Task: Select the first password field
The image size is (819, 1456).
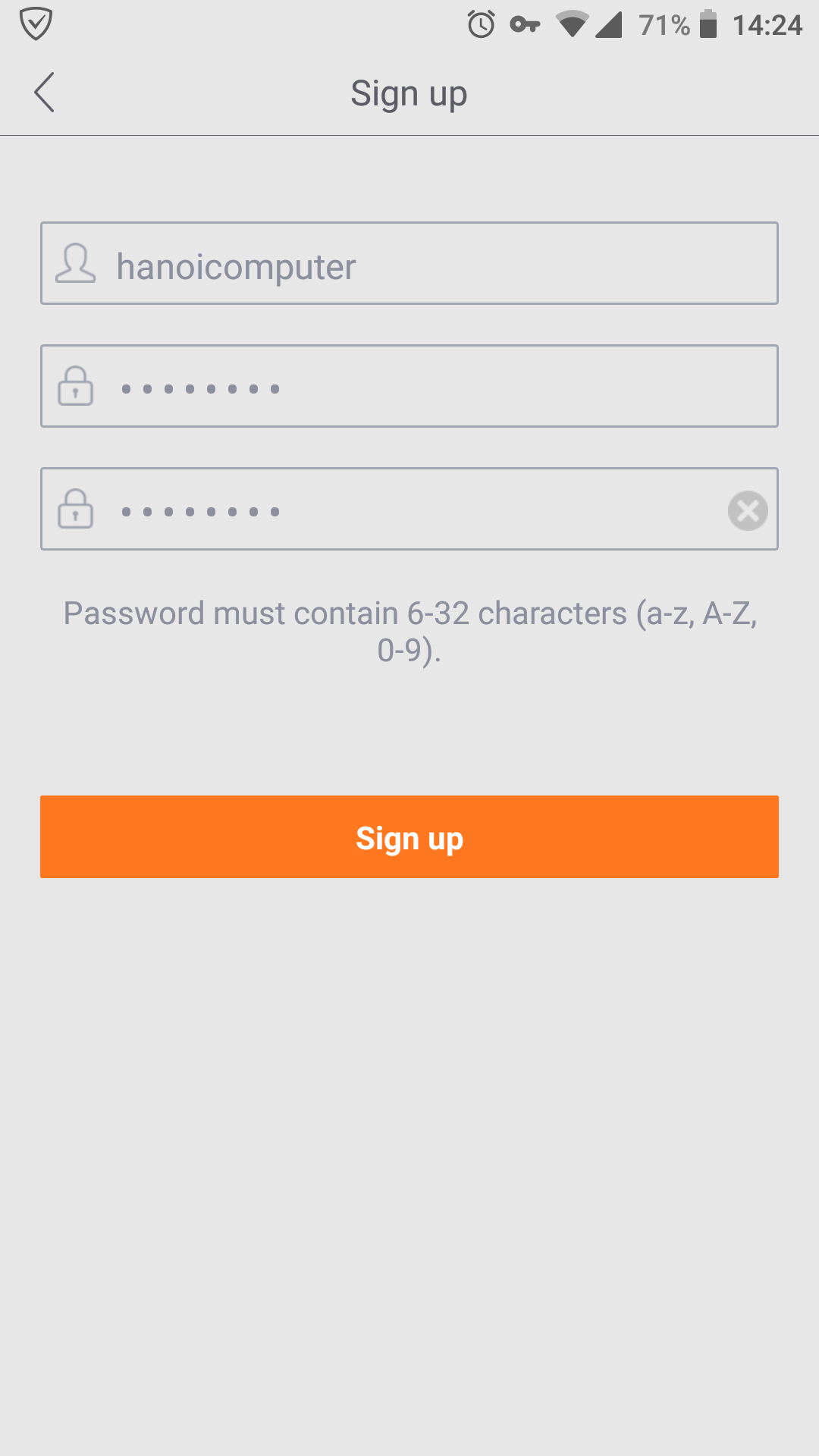Action: 409,386
